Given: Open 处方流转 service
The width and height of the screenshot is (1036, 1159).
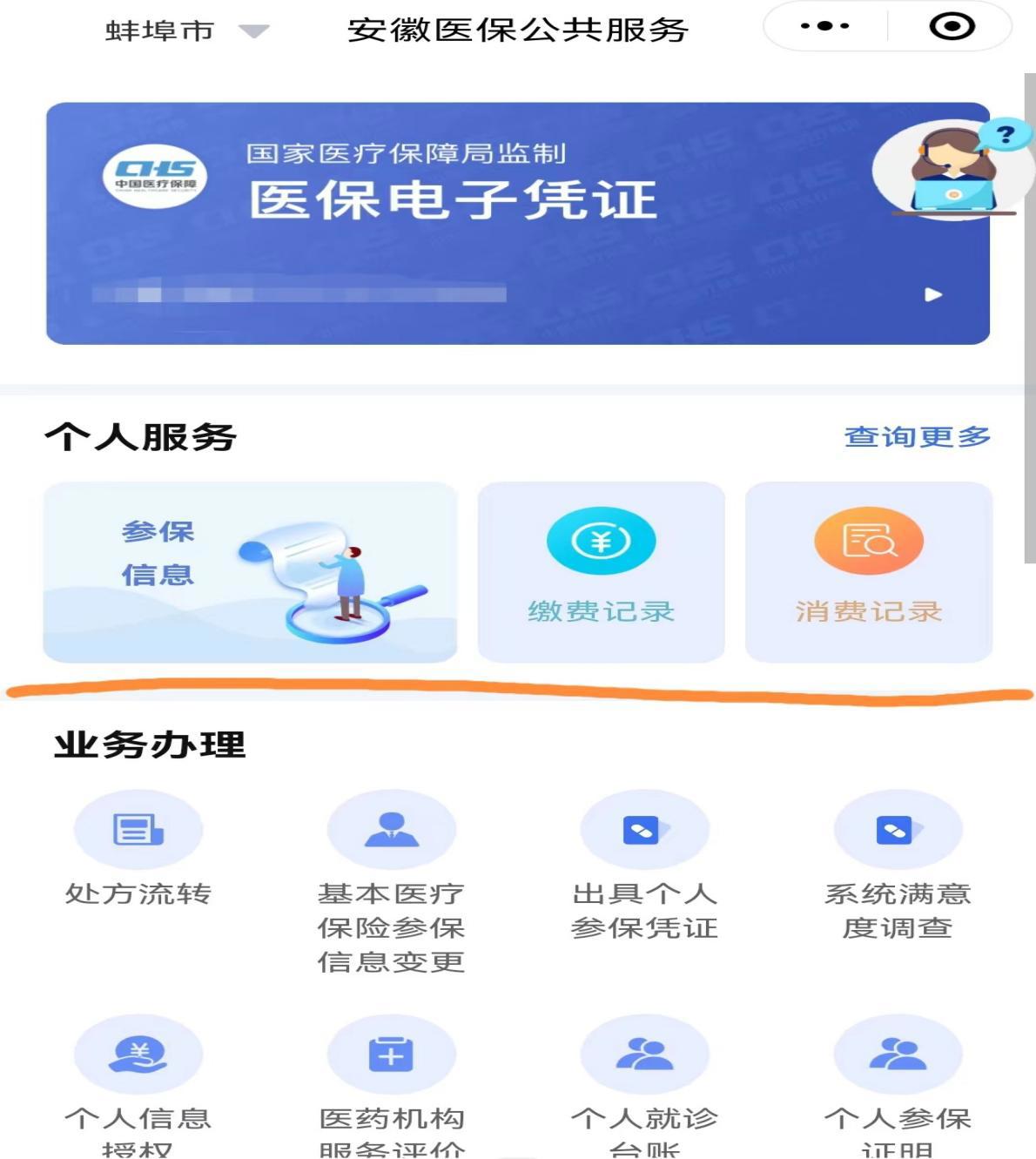Looking at the screenshot, I should click(x=138, y=849).
